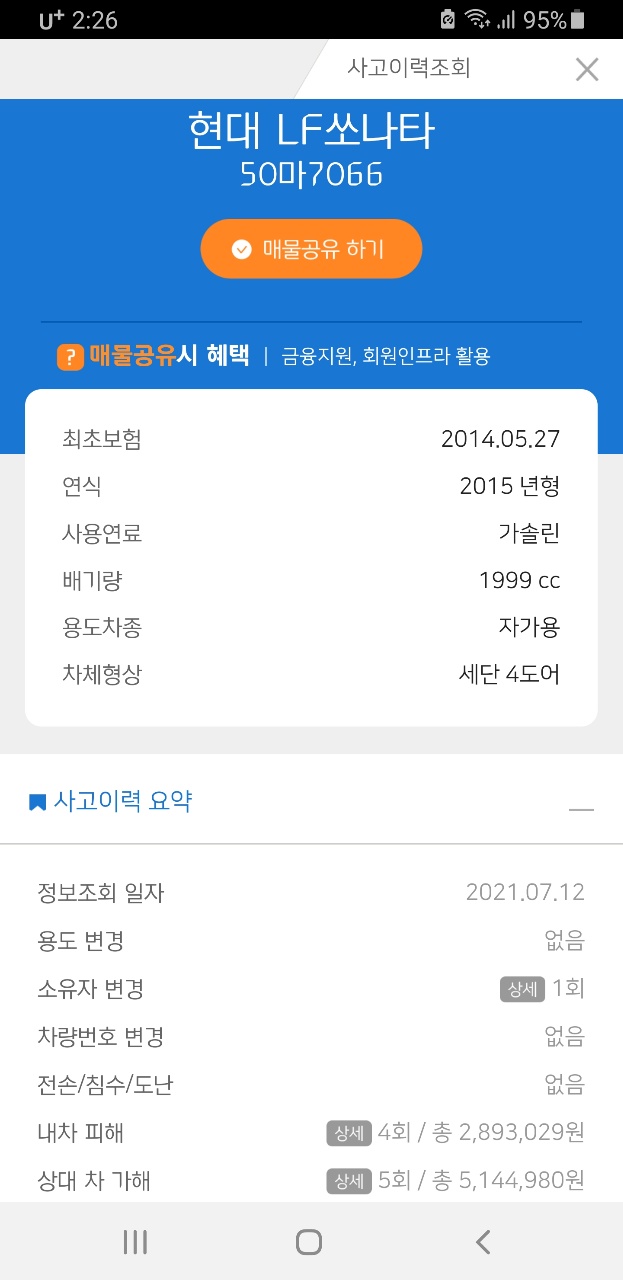The height and width of the screenshot is (1280, 623).
Task: Close the 사고이력조회 screen
Action: pos(586,69)
